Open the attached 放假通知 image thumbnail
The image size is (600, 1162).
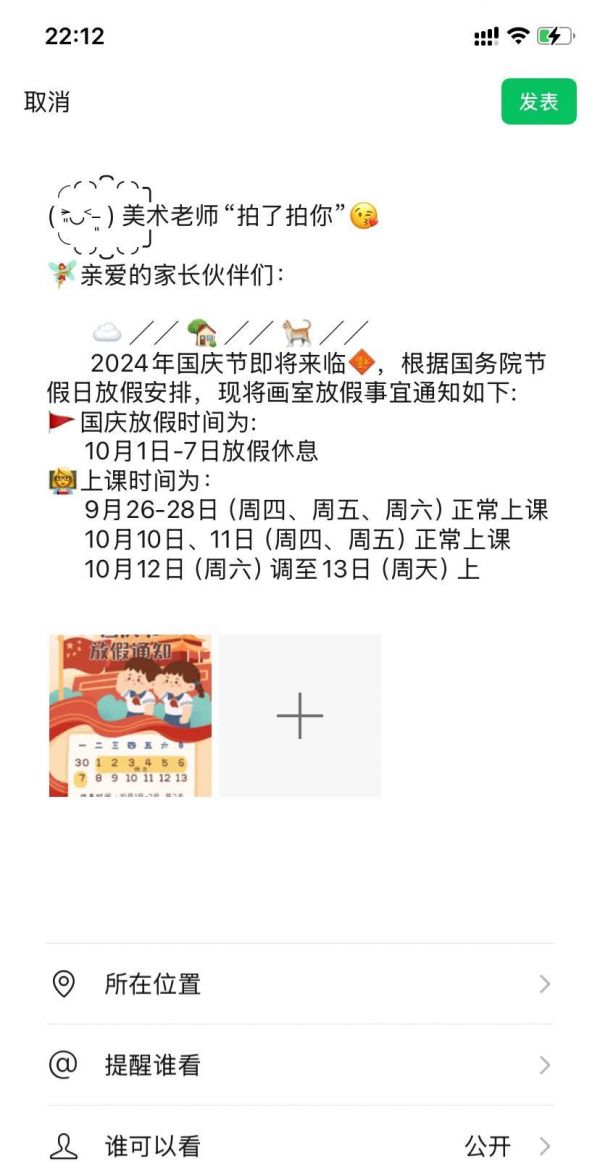pos(130,715)
